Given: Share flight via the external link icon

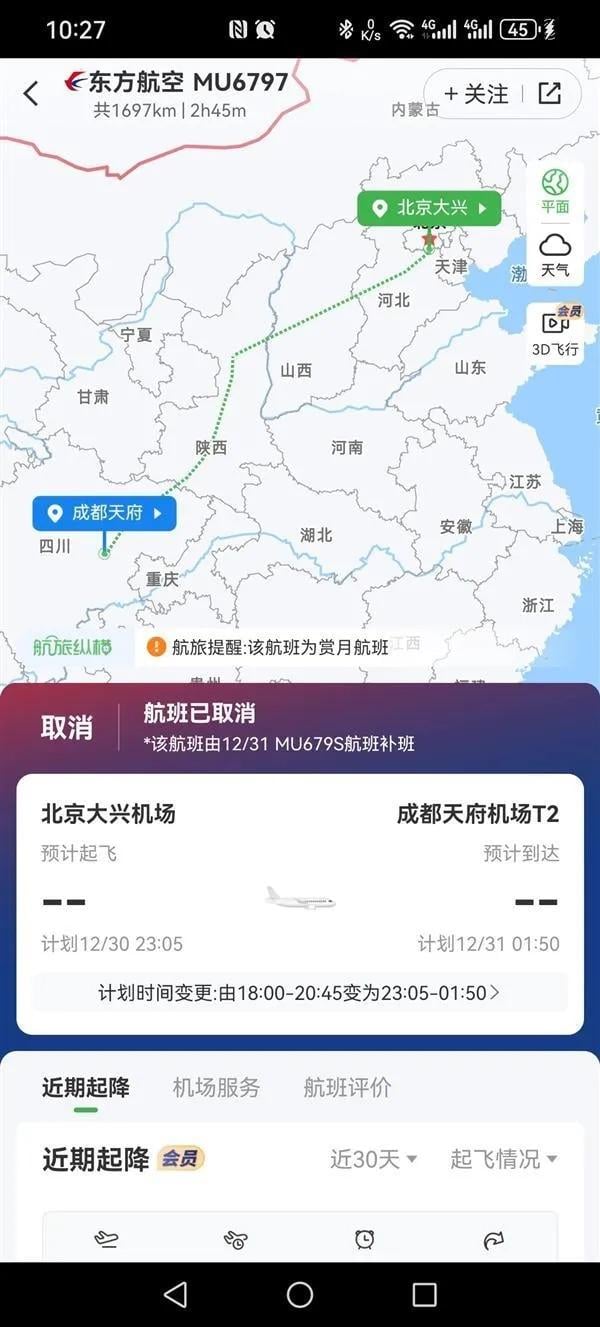Looking at the screenshot, I should pyautogui.click(x=549, y=94).
